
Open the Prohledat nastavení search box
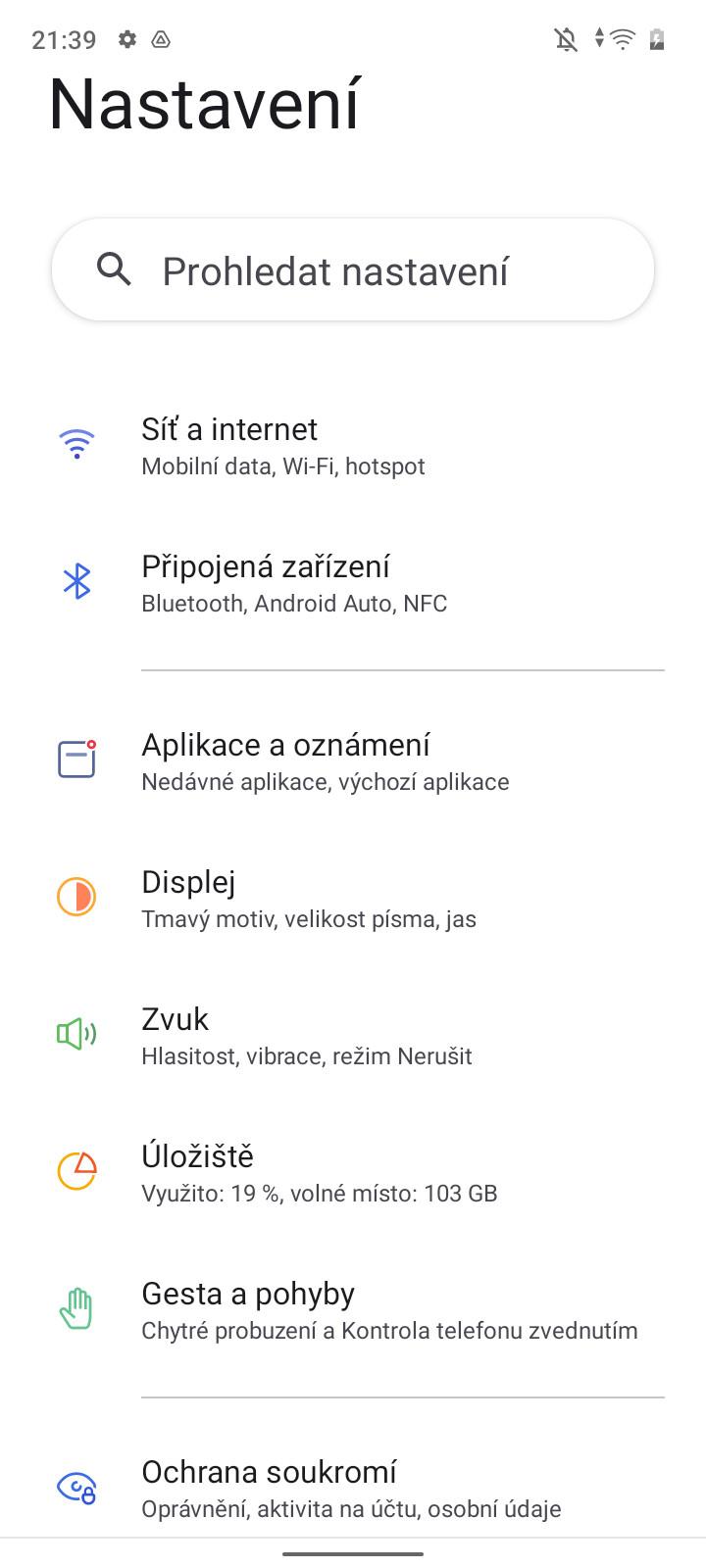coord(353,269)
